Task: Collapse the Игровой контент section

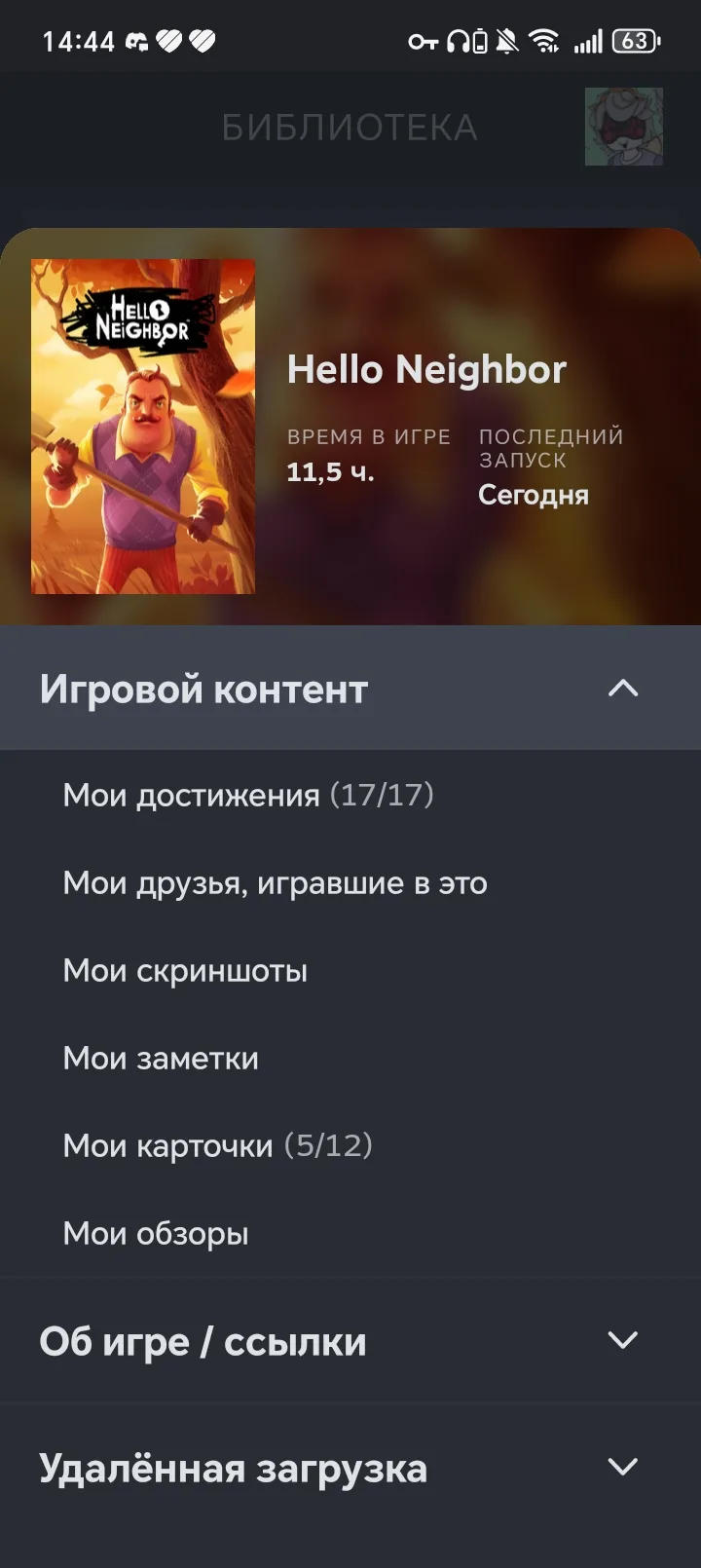Action: click(622, 689)
